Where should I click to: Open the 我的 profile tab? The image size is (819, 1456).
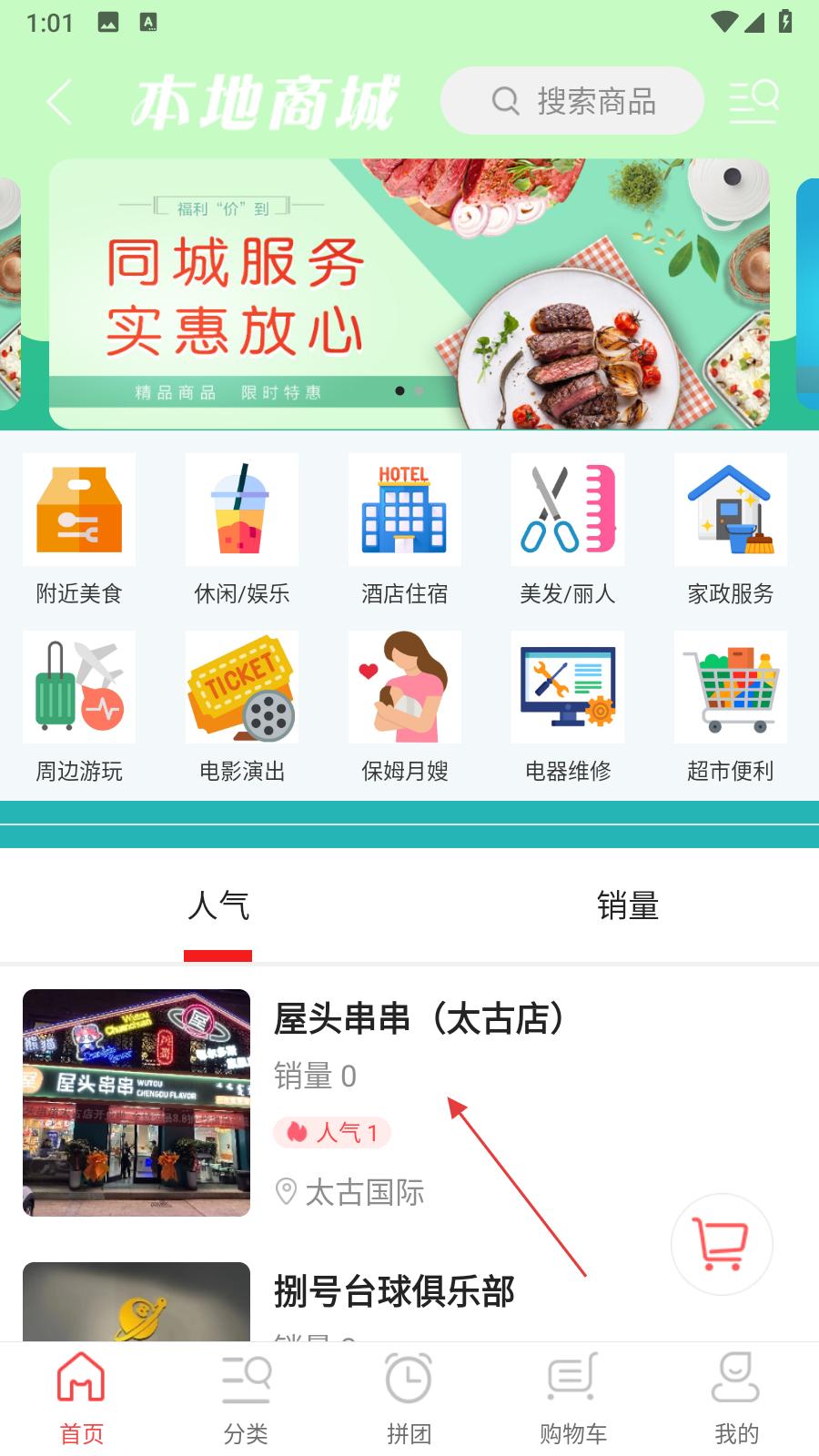735,1398
